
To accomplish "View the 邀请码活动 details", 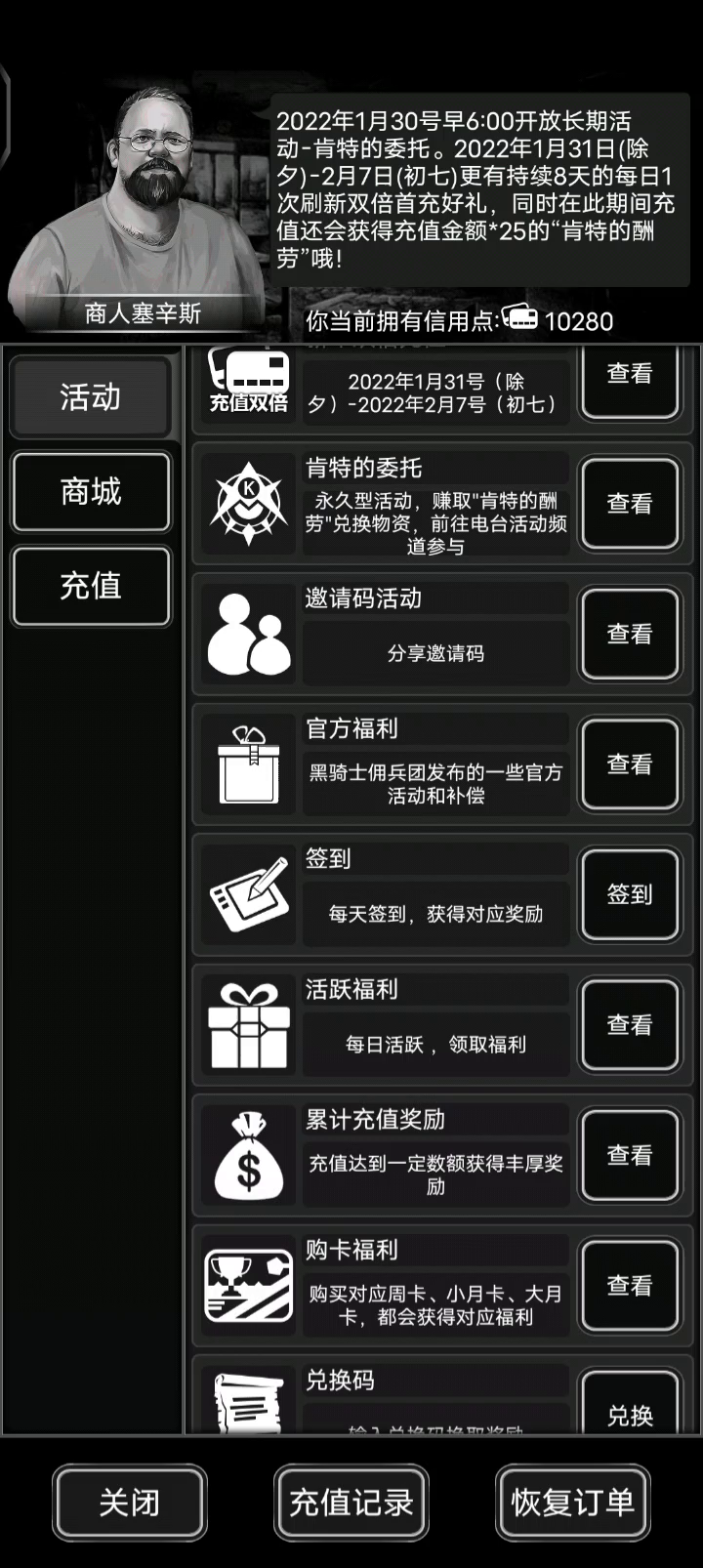I will click(x=629, y=634).
